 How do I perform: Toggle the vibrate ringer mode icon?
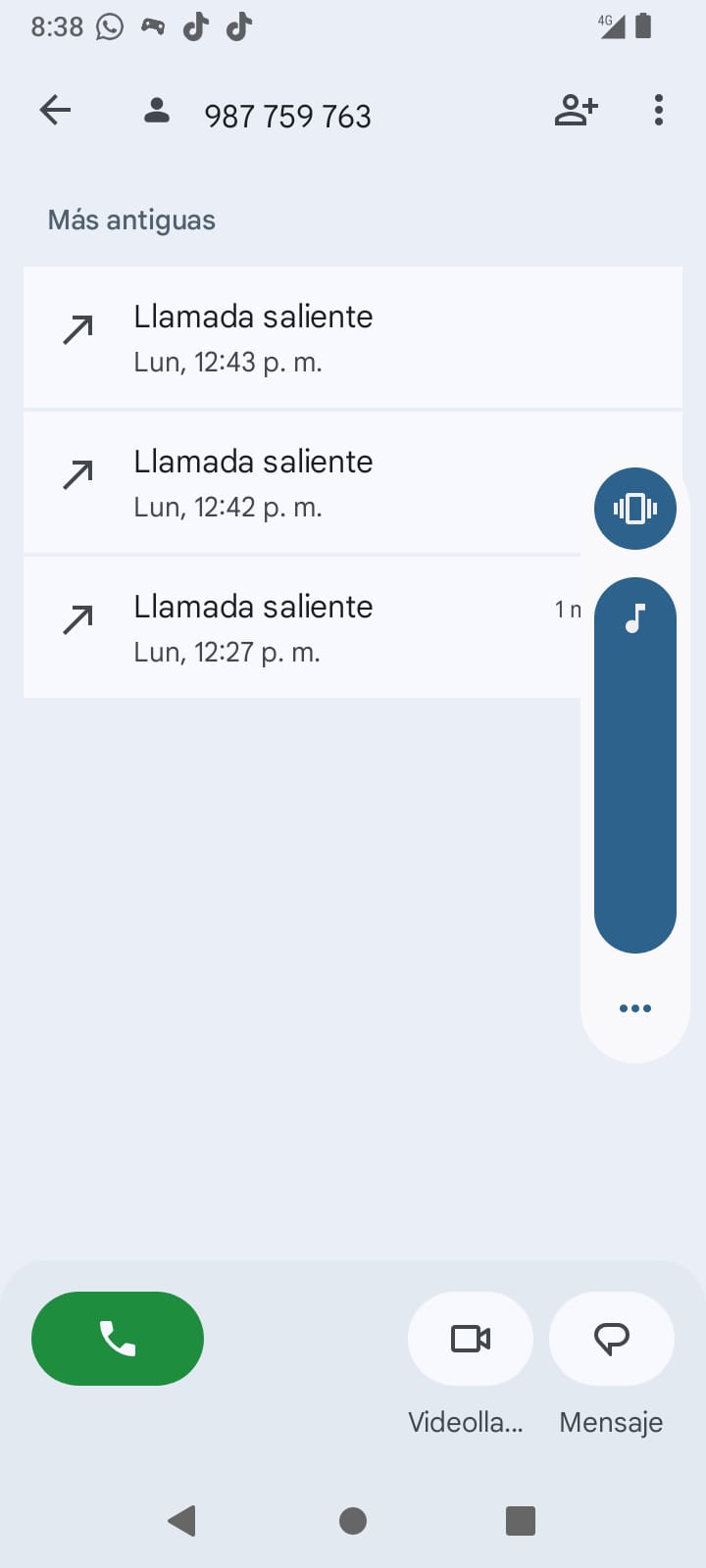635,509
